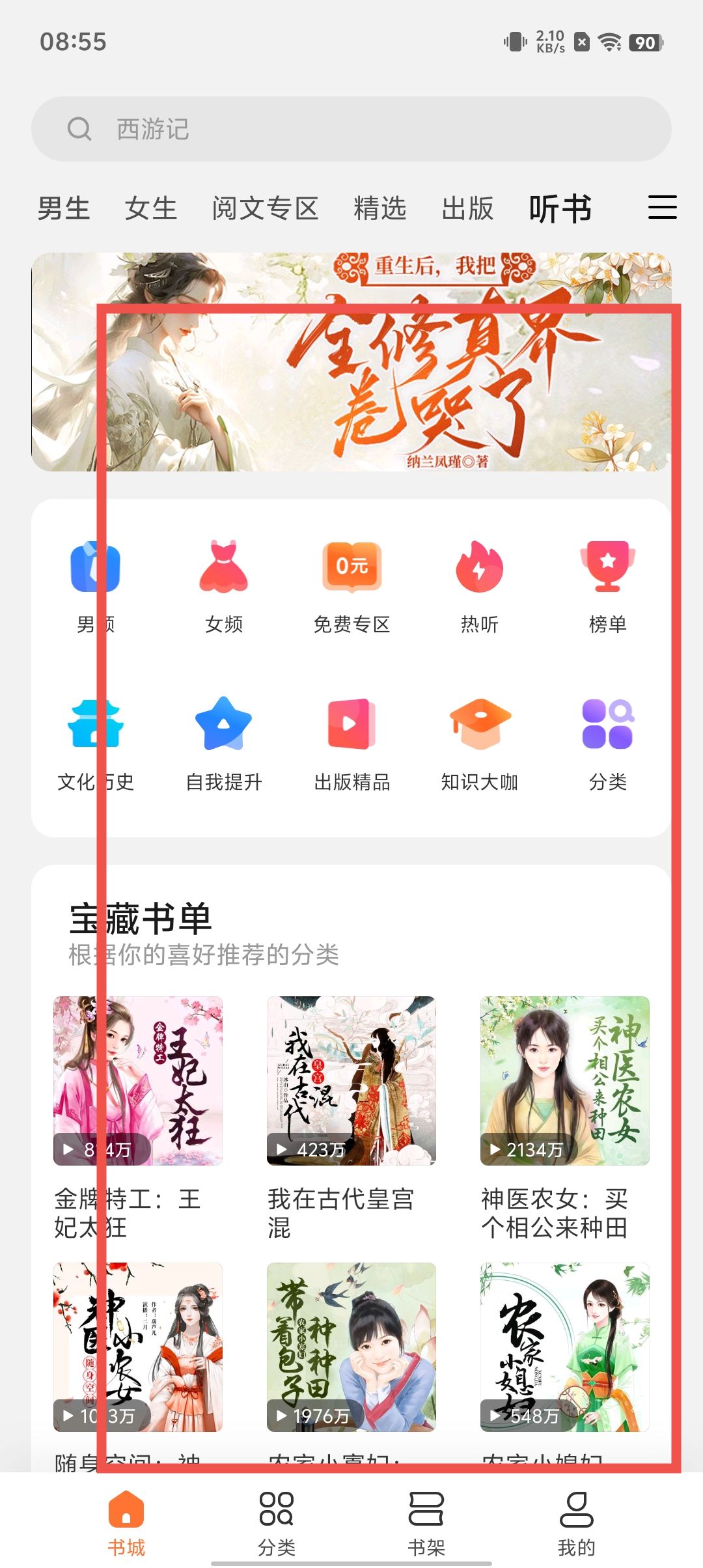Switch to the 男生 top tab
Screen dimensions: 703x1568
pos(64,208)
